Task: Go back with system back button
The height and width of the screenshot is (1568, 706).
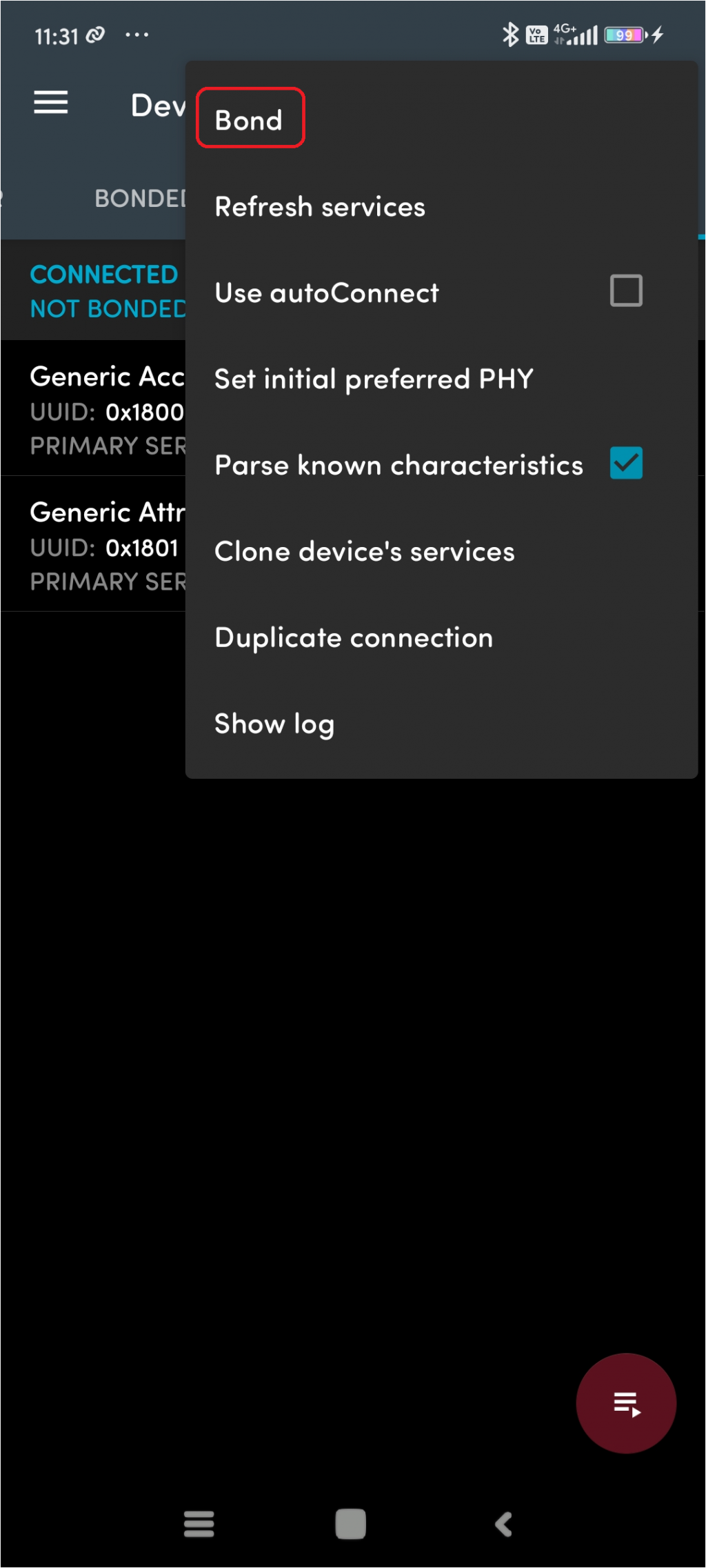Action: (x=504, y=1523)
